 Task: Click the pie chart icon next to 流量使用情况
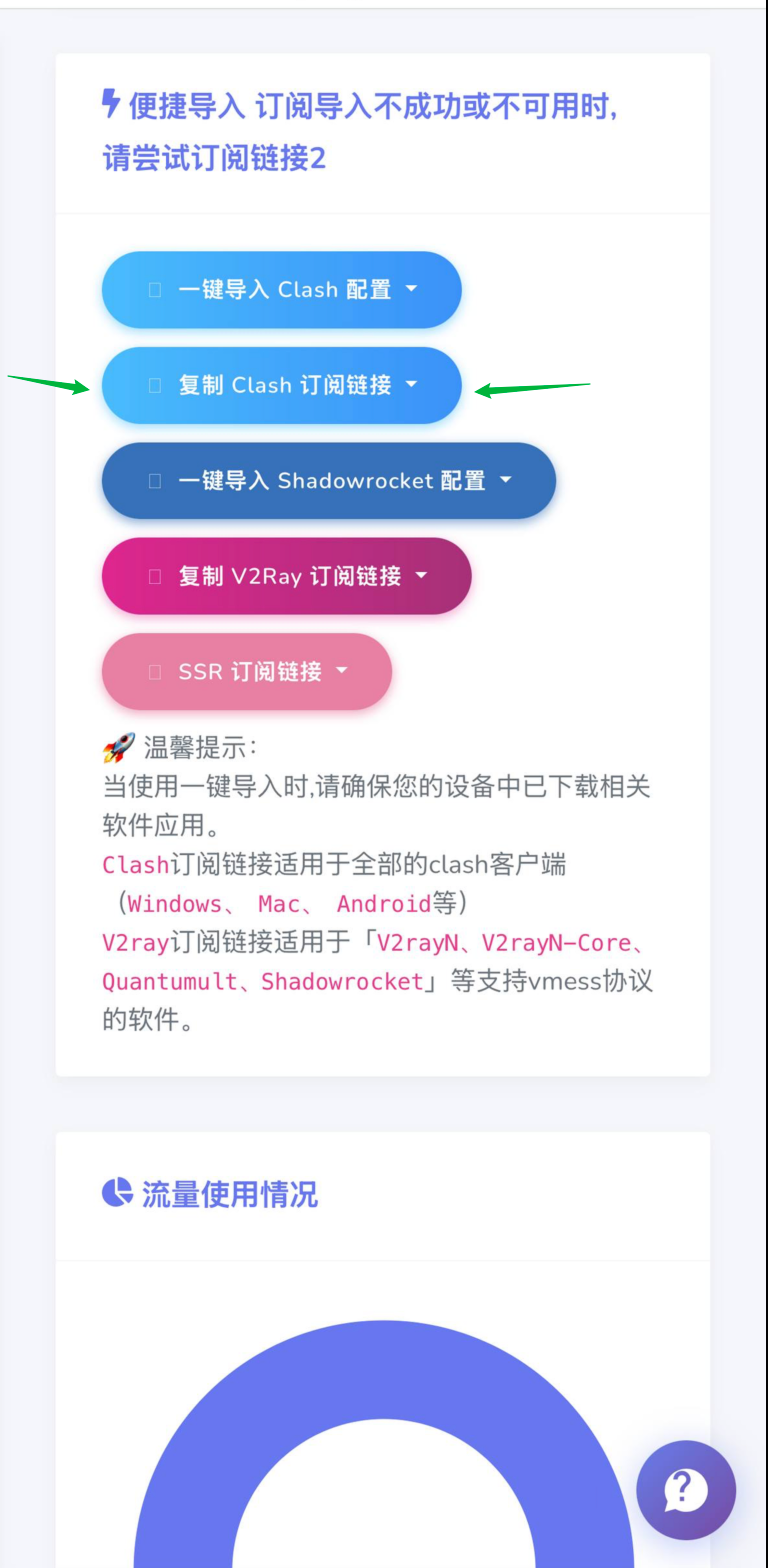point(117,1192)
